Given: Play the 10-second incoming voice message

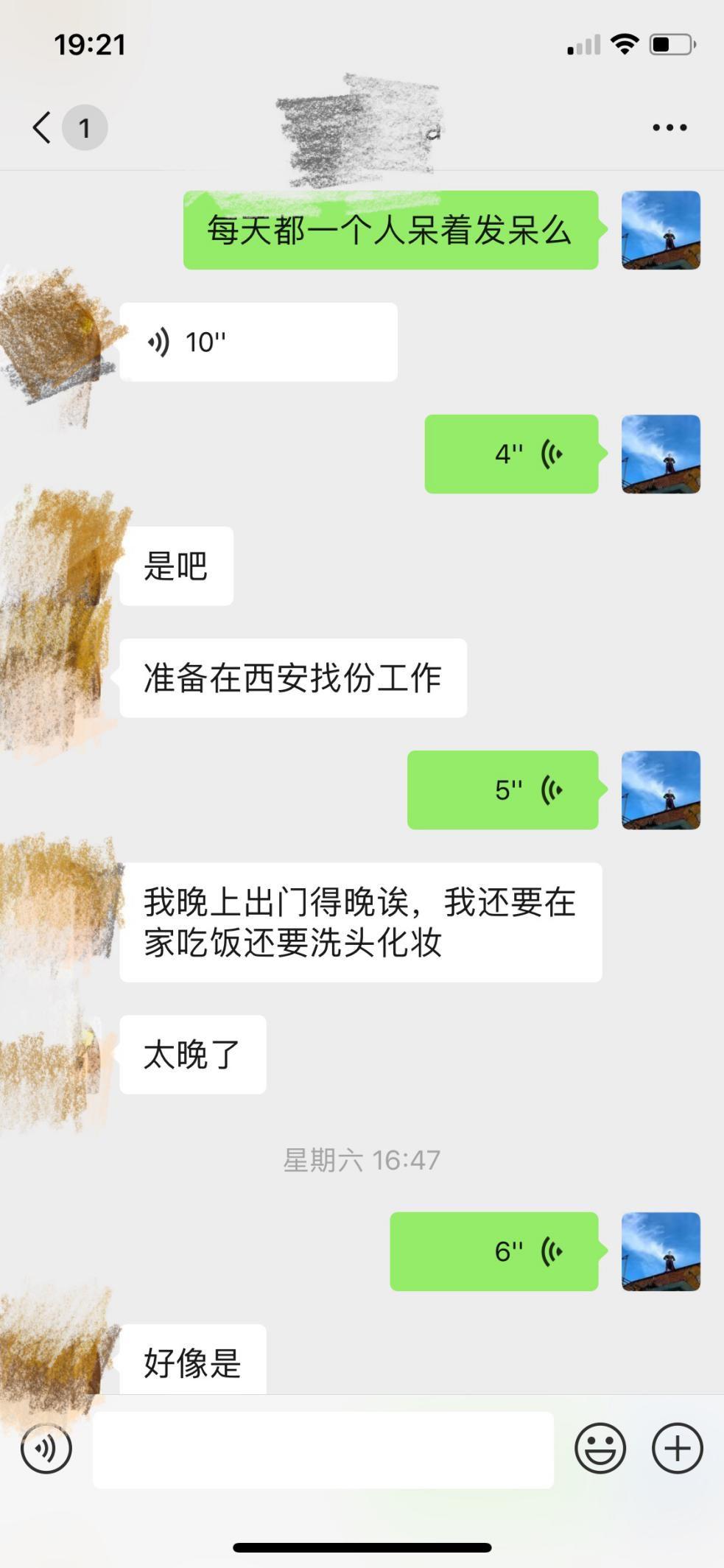Looking at the screenshot, I should point(256,341).
